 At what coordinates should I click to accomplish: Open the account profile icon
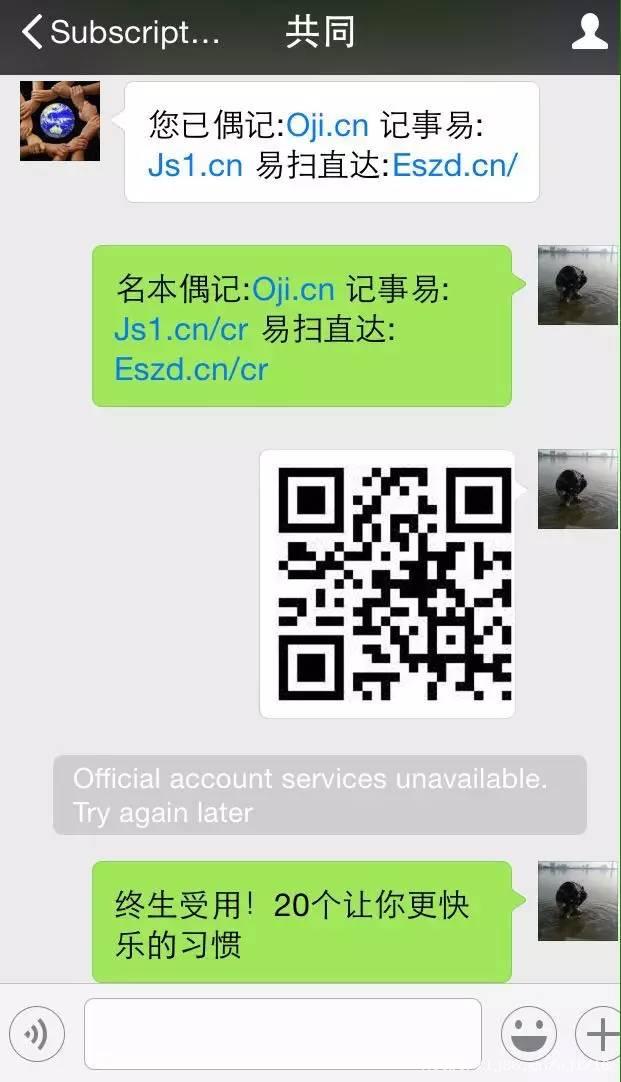(x=589, y=32)
